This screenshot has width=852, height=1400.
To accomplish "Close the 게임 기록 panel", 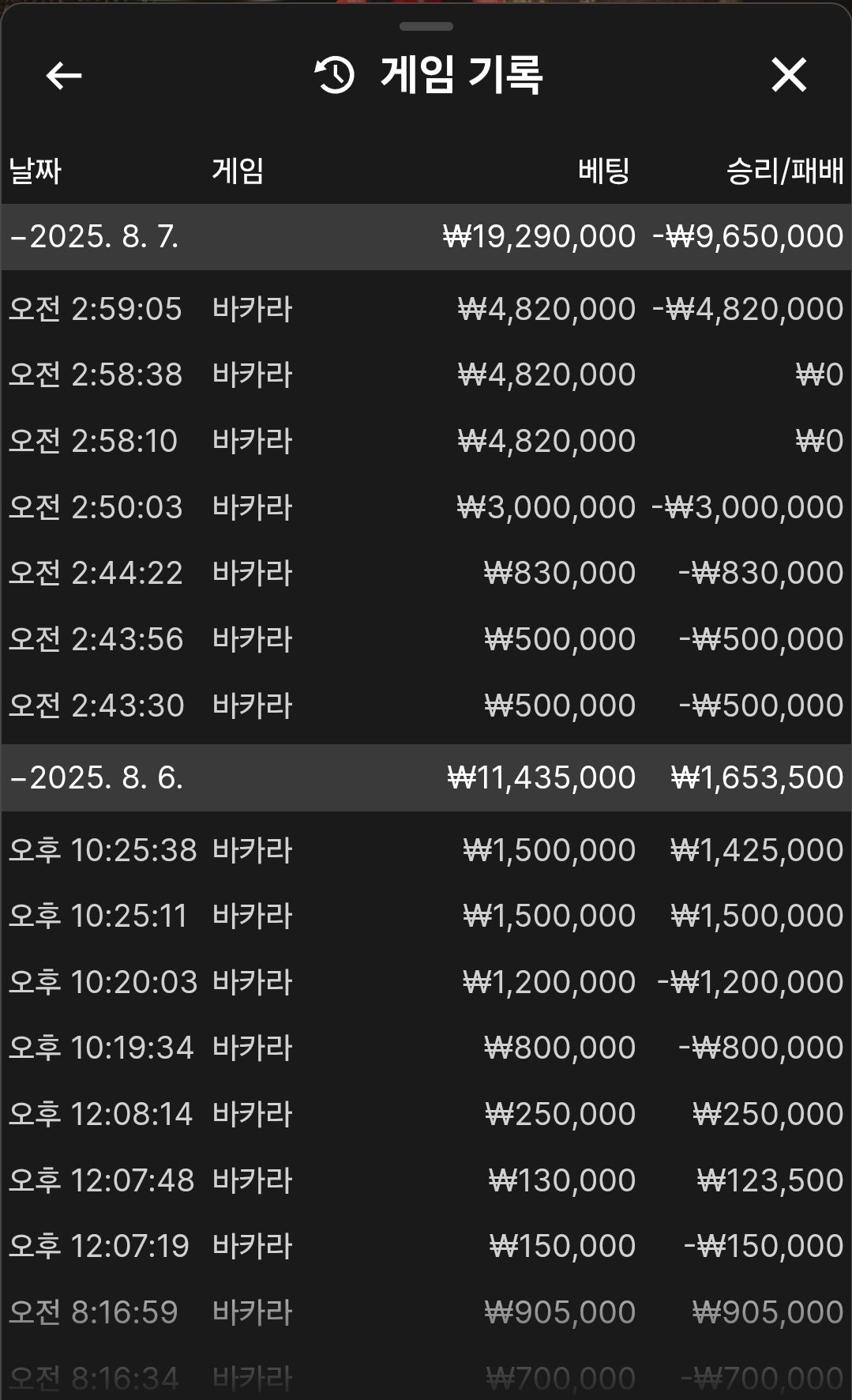I will coord(788,75).
